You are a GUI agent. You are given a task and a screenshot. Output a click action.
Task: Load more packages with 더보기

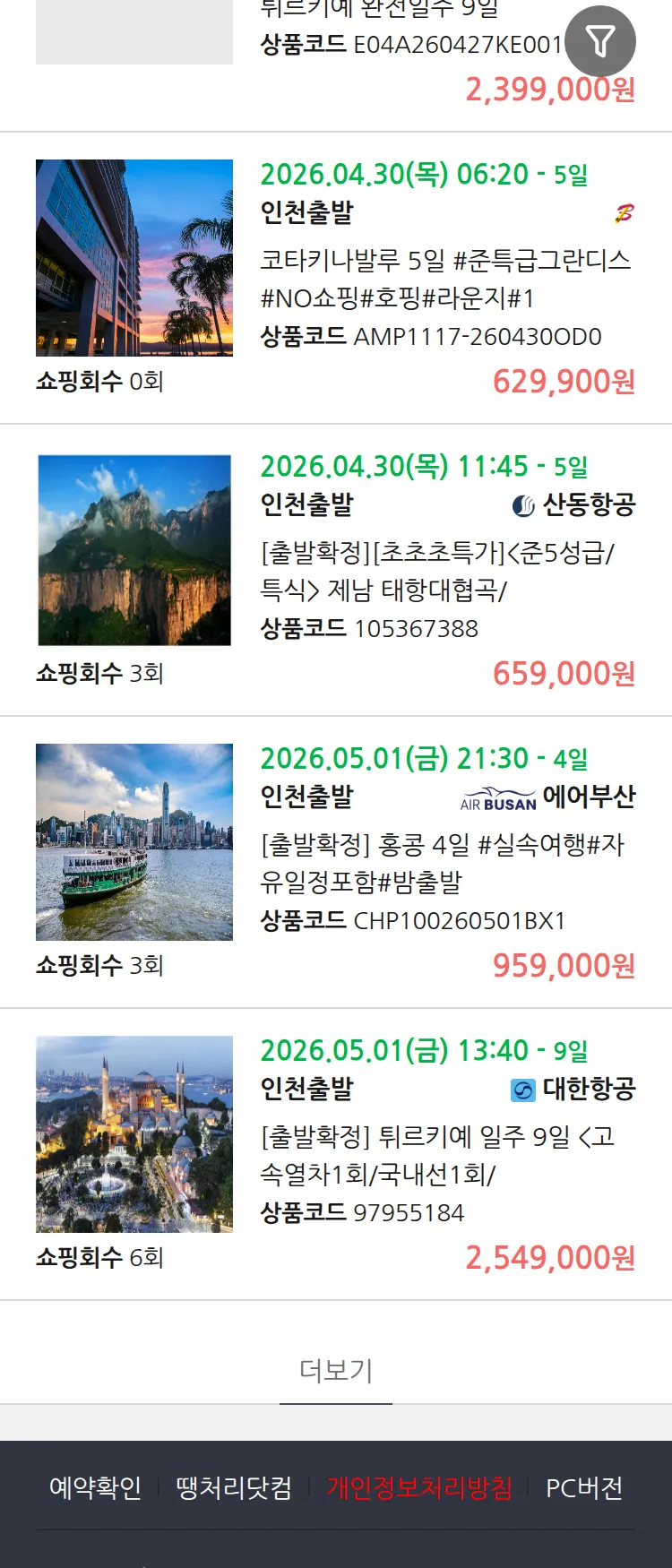click(336, 1370)
